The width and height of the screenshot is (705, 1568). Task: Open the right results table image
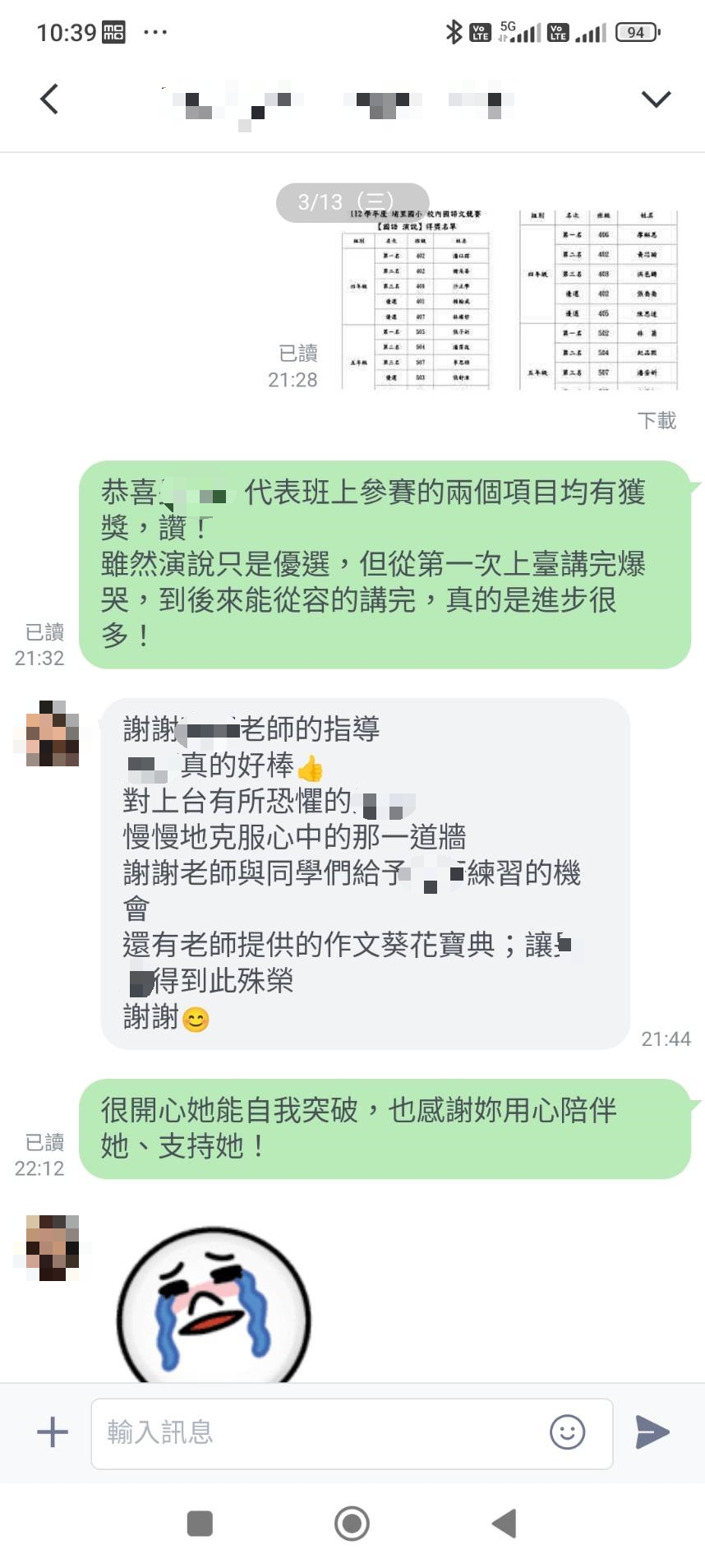598,300
